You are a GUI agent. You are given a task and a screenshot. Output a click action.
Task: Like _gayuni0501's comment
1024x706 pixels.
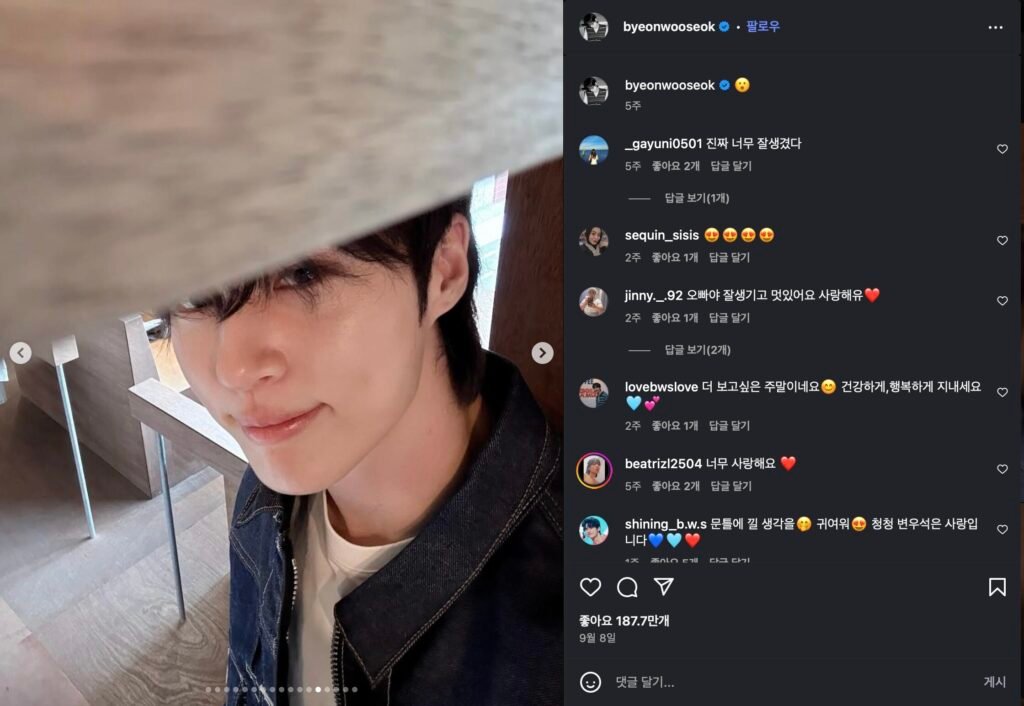[1002, 149]
